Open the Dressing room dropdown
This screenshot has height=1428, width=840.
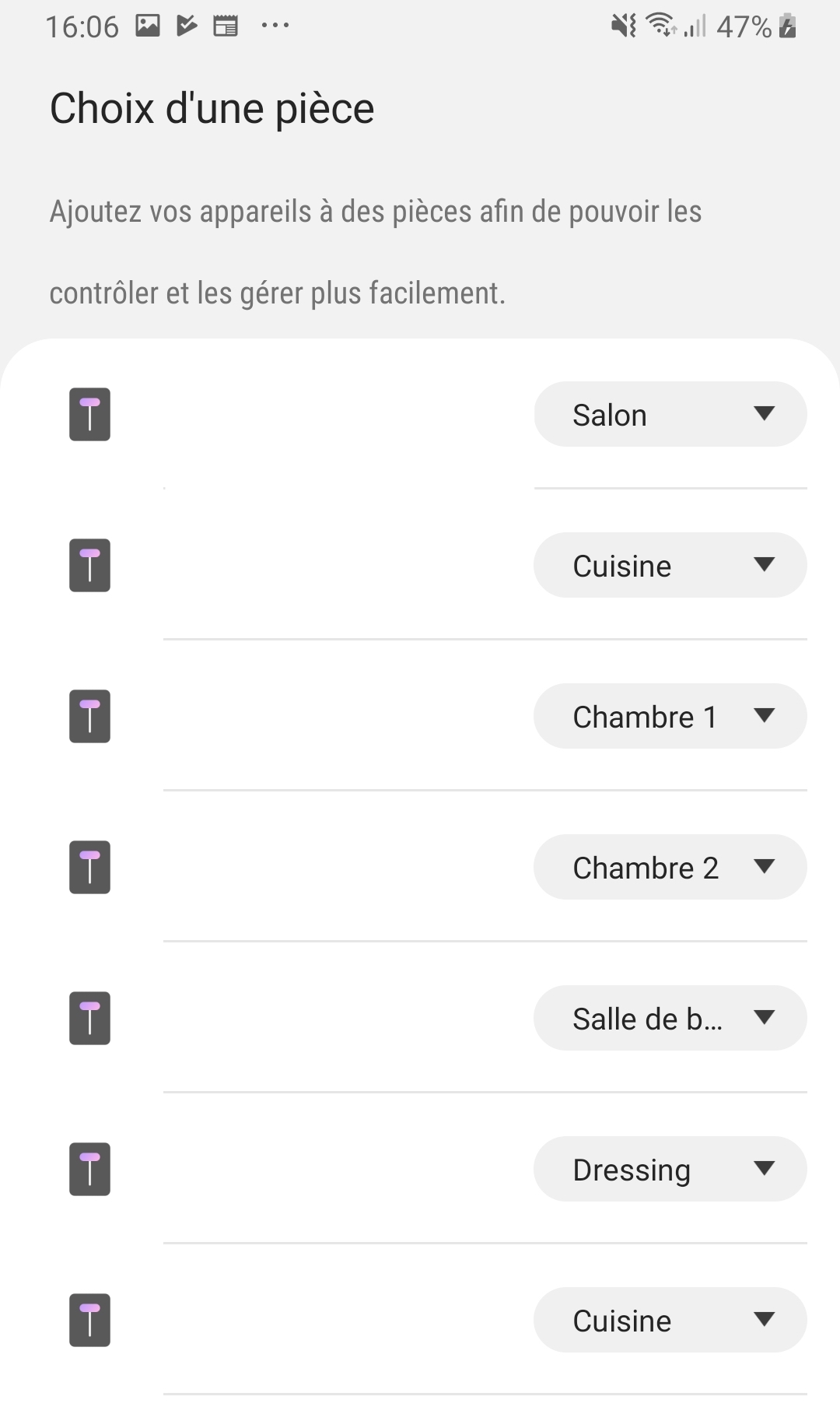(669, 1169)
